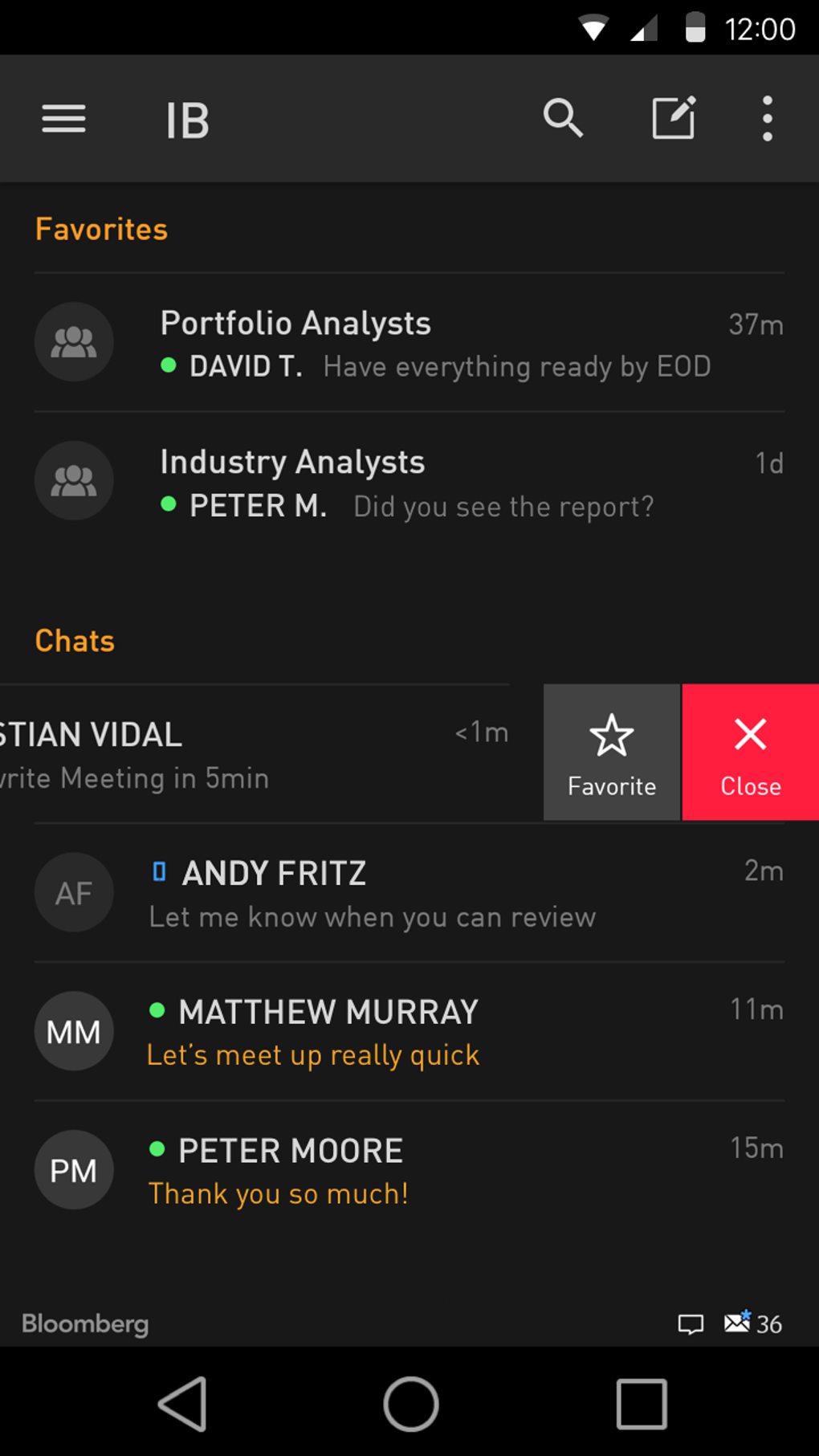Image resolution: width=819 pixels, height=1456 pixels.
Task: Open the chat with Matthew Murray
Action: pyautogui.click(x=409, y=1032)
